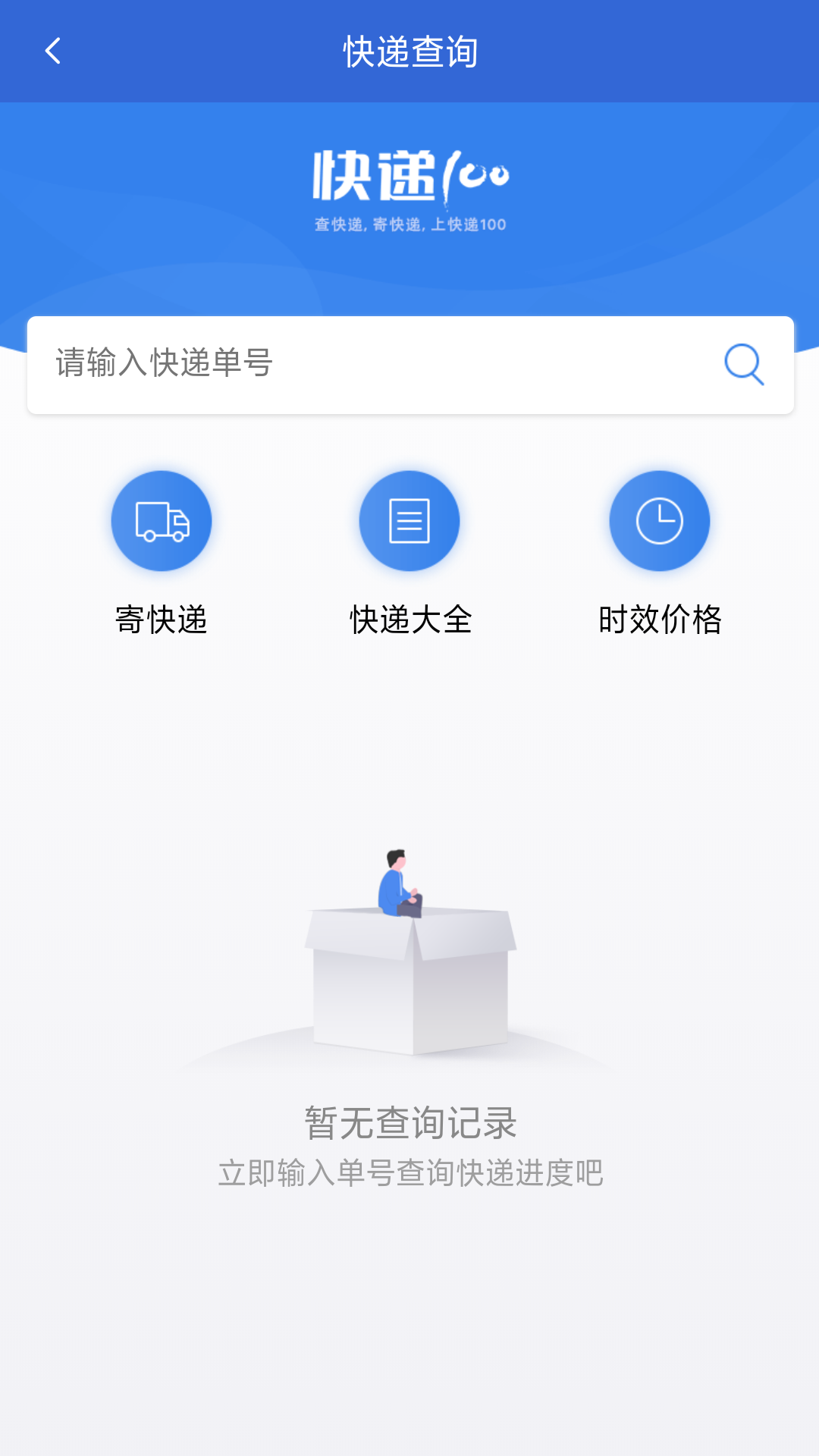
Task: Open the document icon for courier directory
Action: [409, 521]
